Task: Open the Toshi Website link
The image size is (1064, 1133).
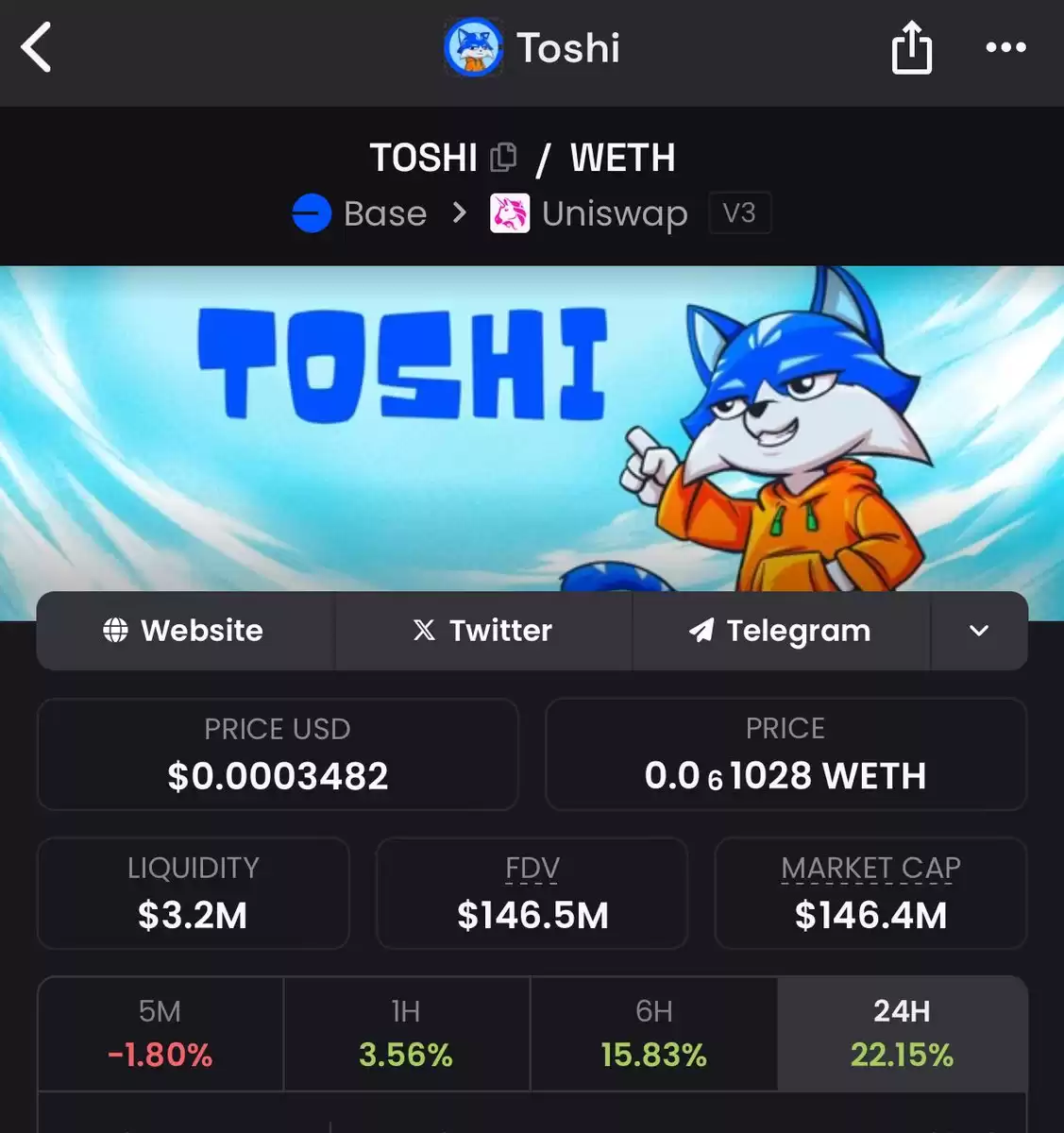Action: (185, 631)
